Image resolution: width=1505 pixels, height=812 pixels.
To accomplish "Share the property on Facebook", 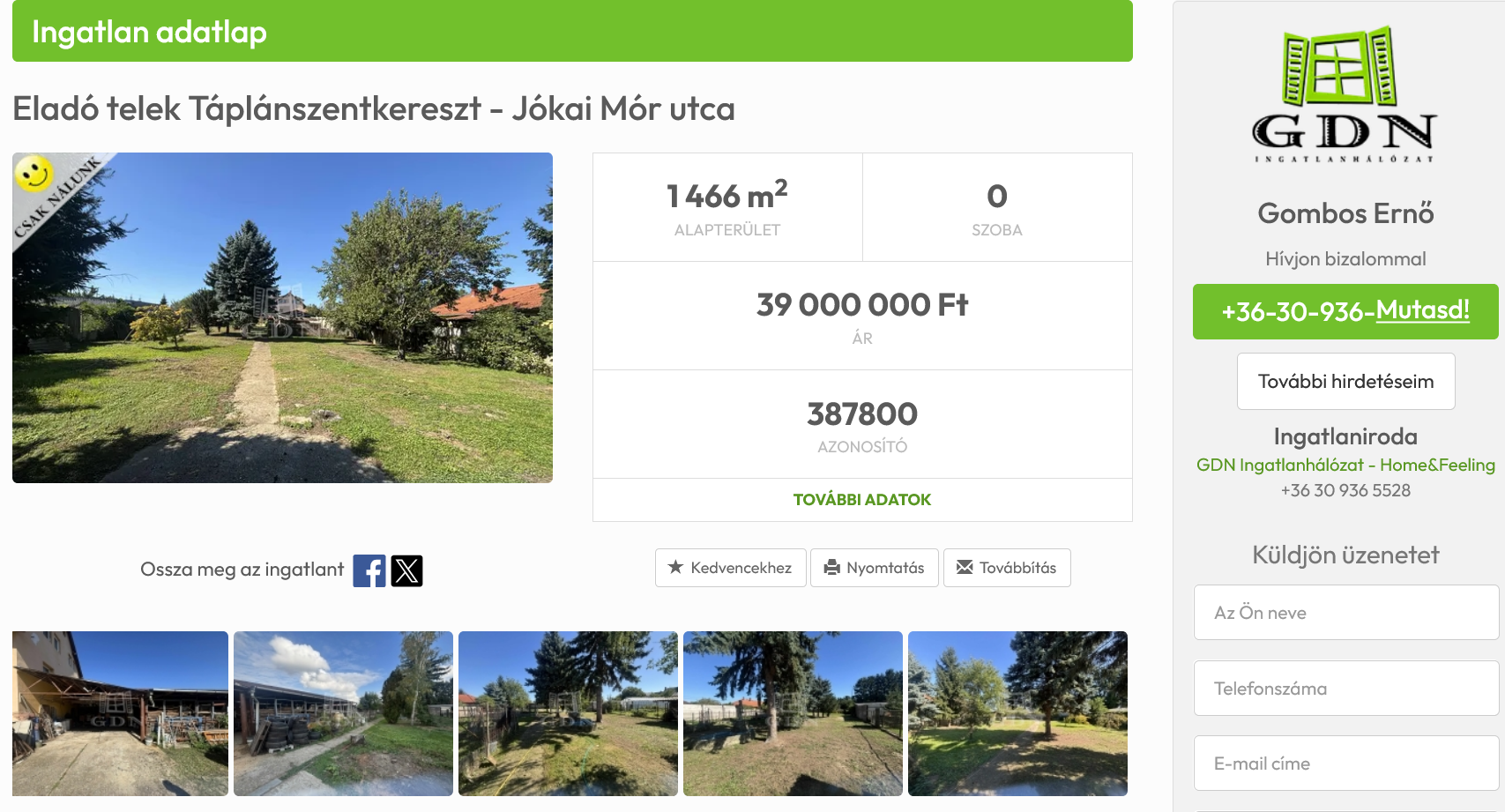I will 369,570.
